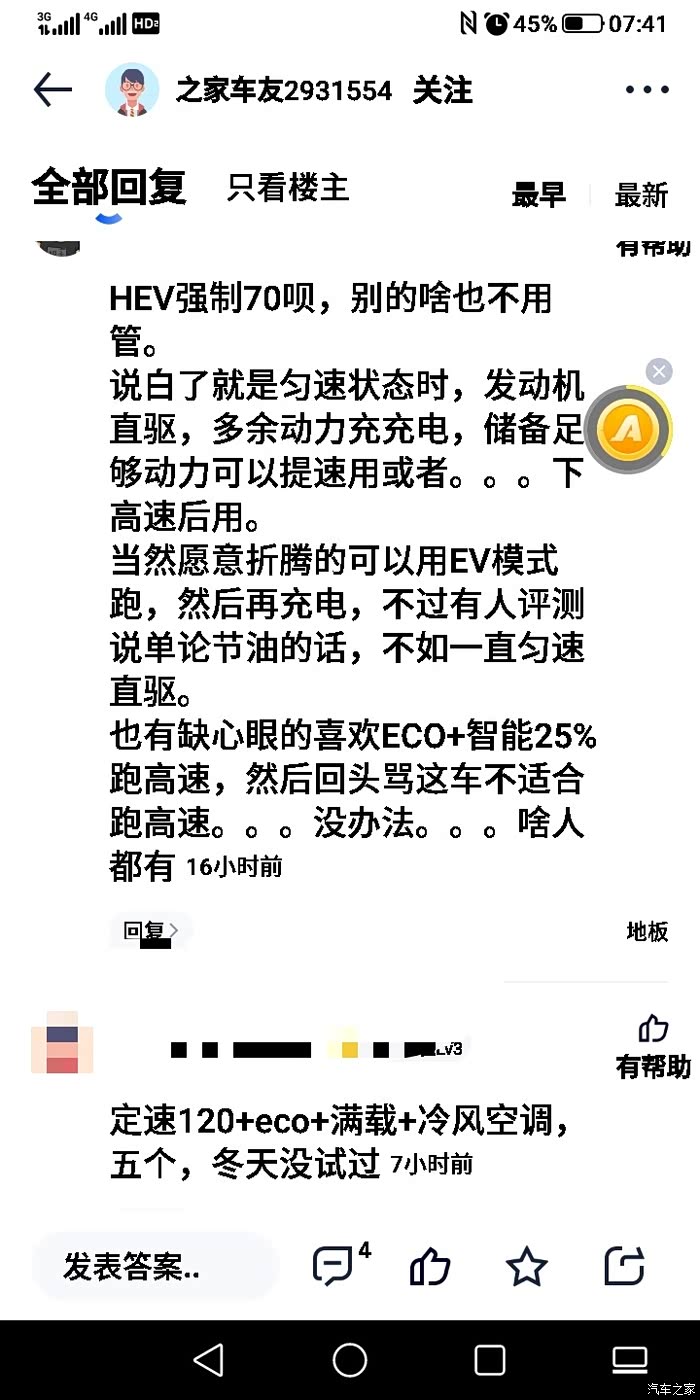Sort replies by 最早
Screen dimensions: 700x1400
539,195
